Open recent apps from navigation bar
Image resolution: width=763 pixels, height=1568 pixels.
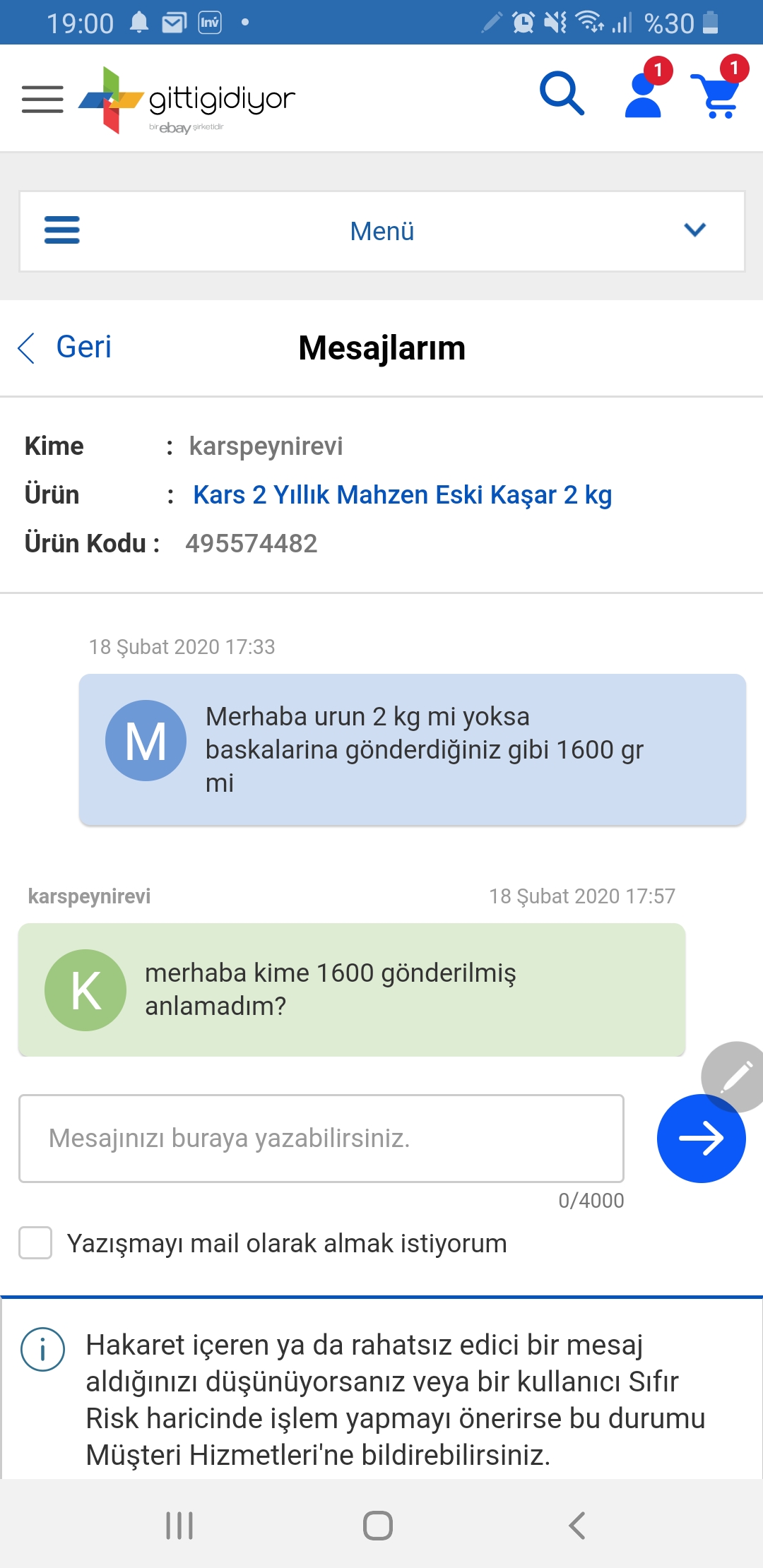179,1526
